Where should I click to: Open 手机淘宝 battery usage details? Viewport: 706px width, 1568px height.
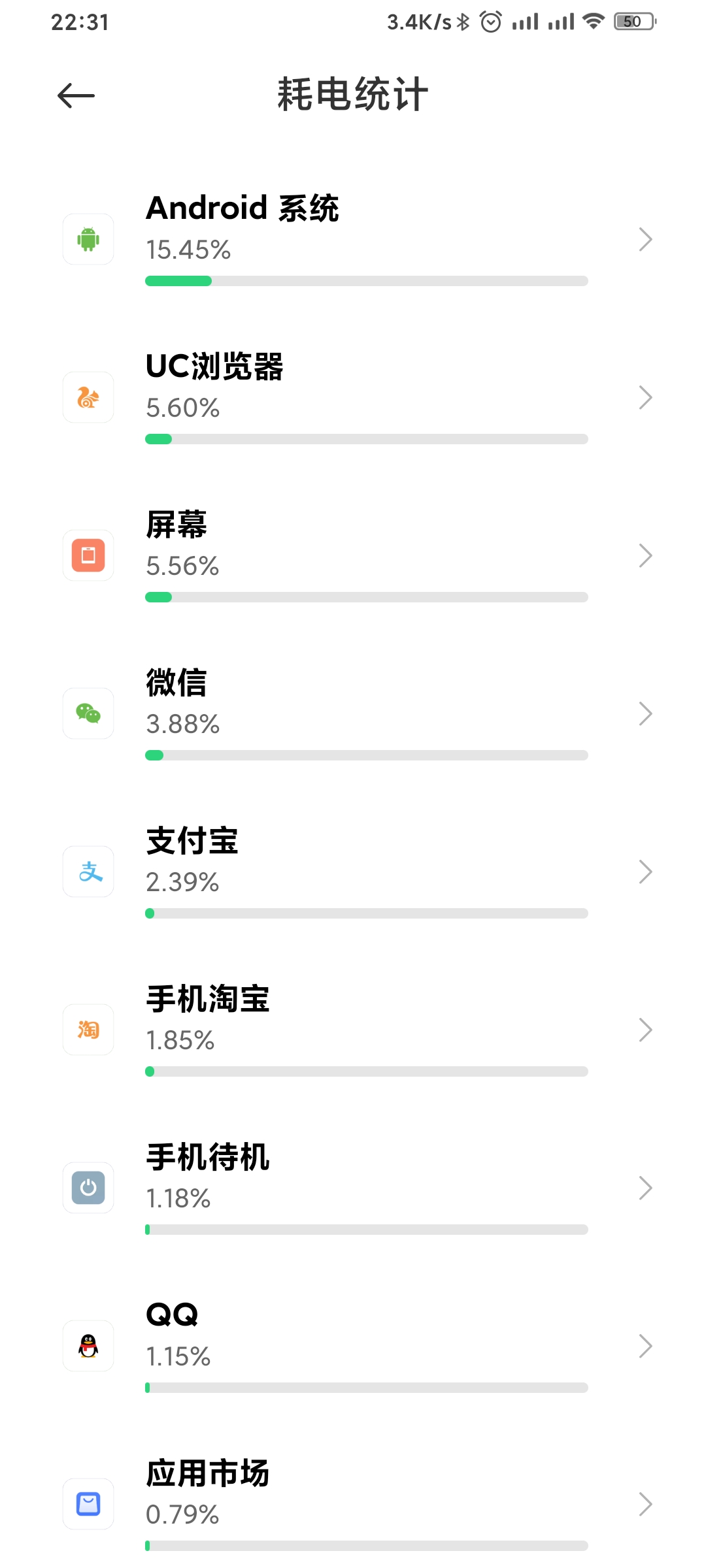click(353, 1030)
